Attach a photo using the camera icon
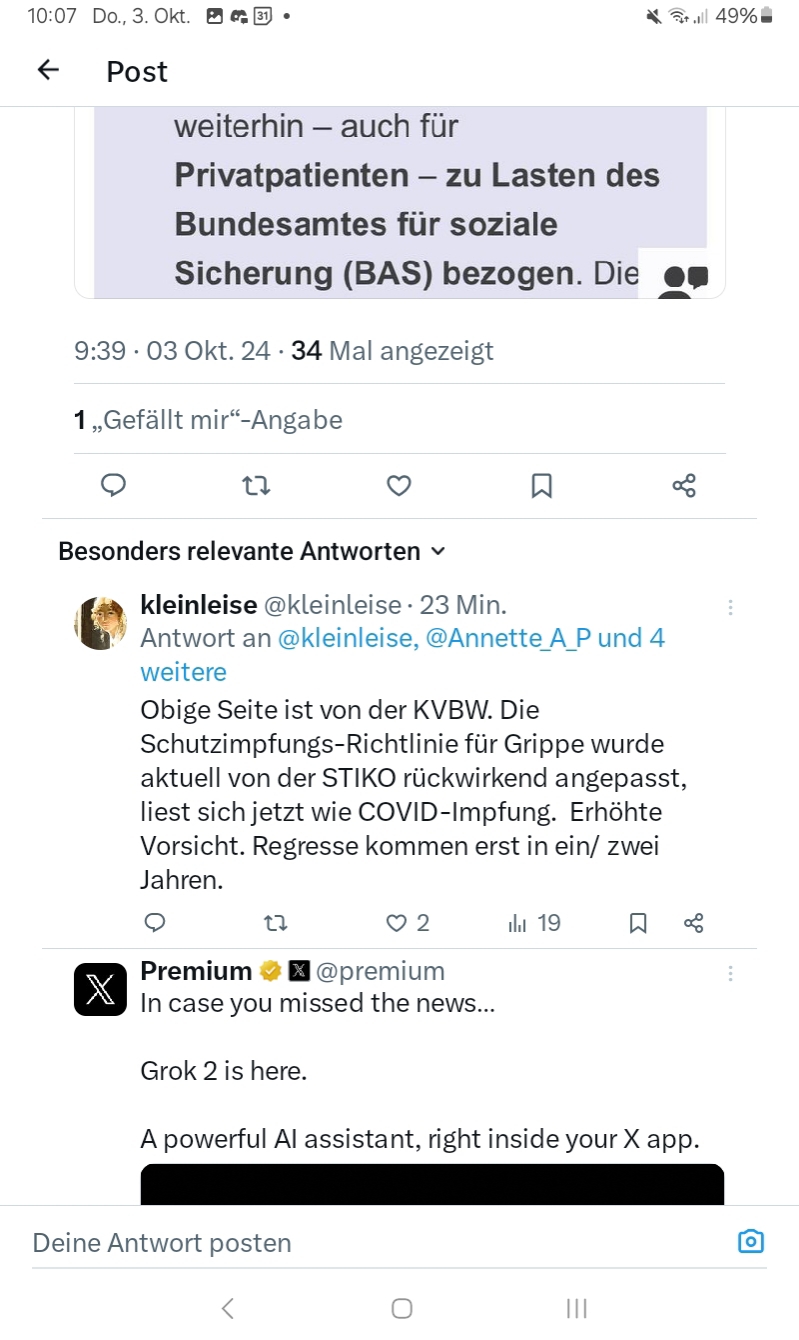The width and height of the screenshot is (799, 1340). pyautogui.click(x=750, y=1242)
